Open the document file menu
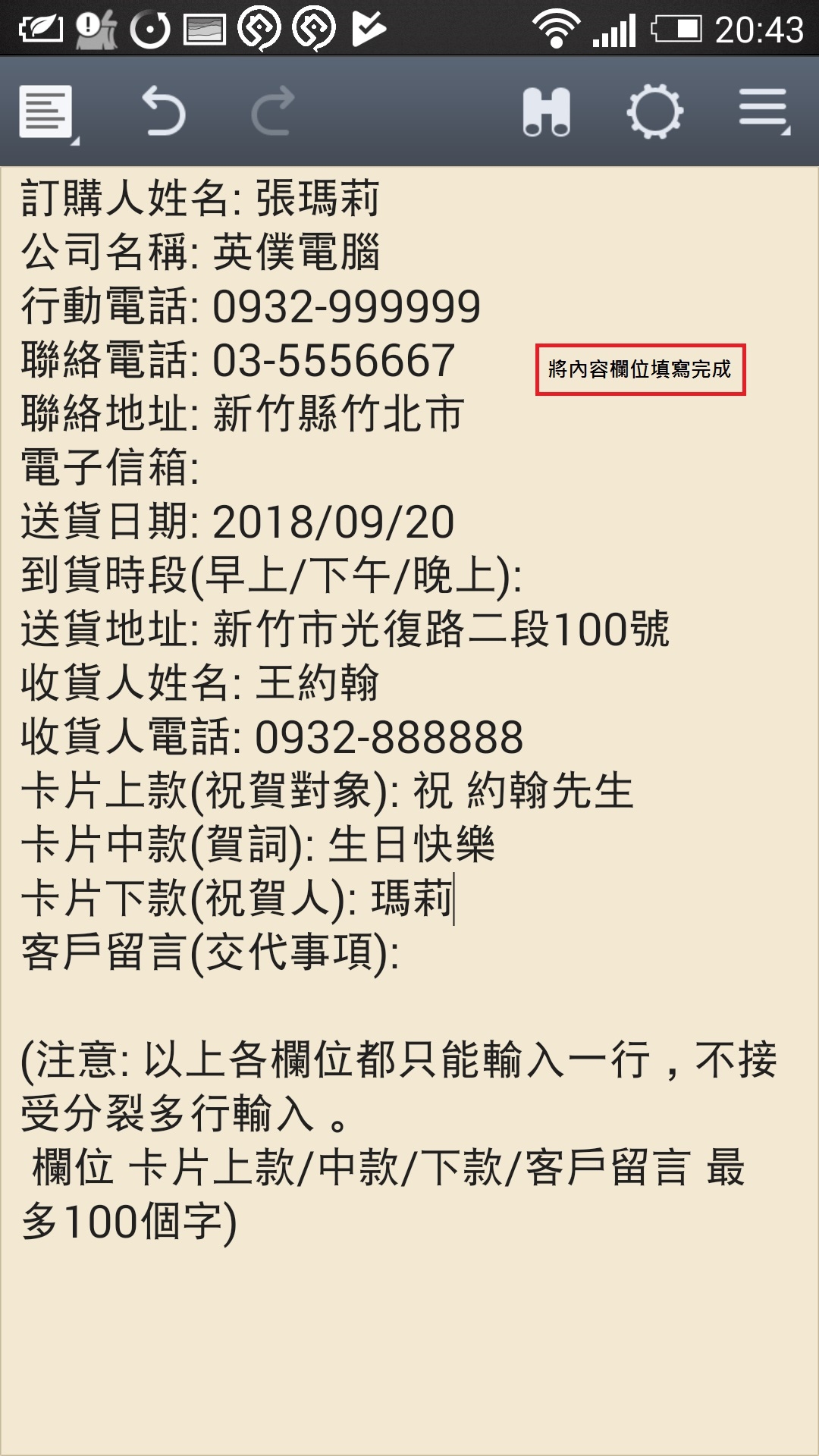The width and height of the screenshot is (819, 1456). click(49, 113)
